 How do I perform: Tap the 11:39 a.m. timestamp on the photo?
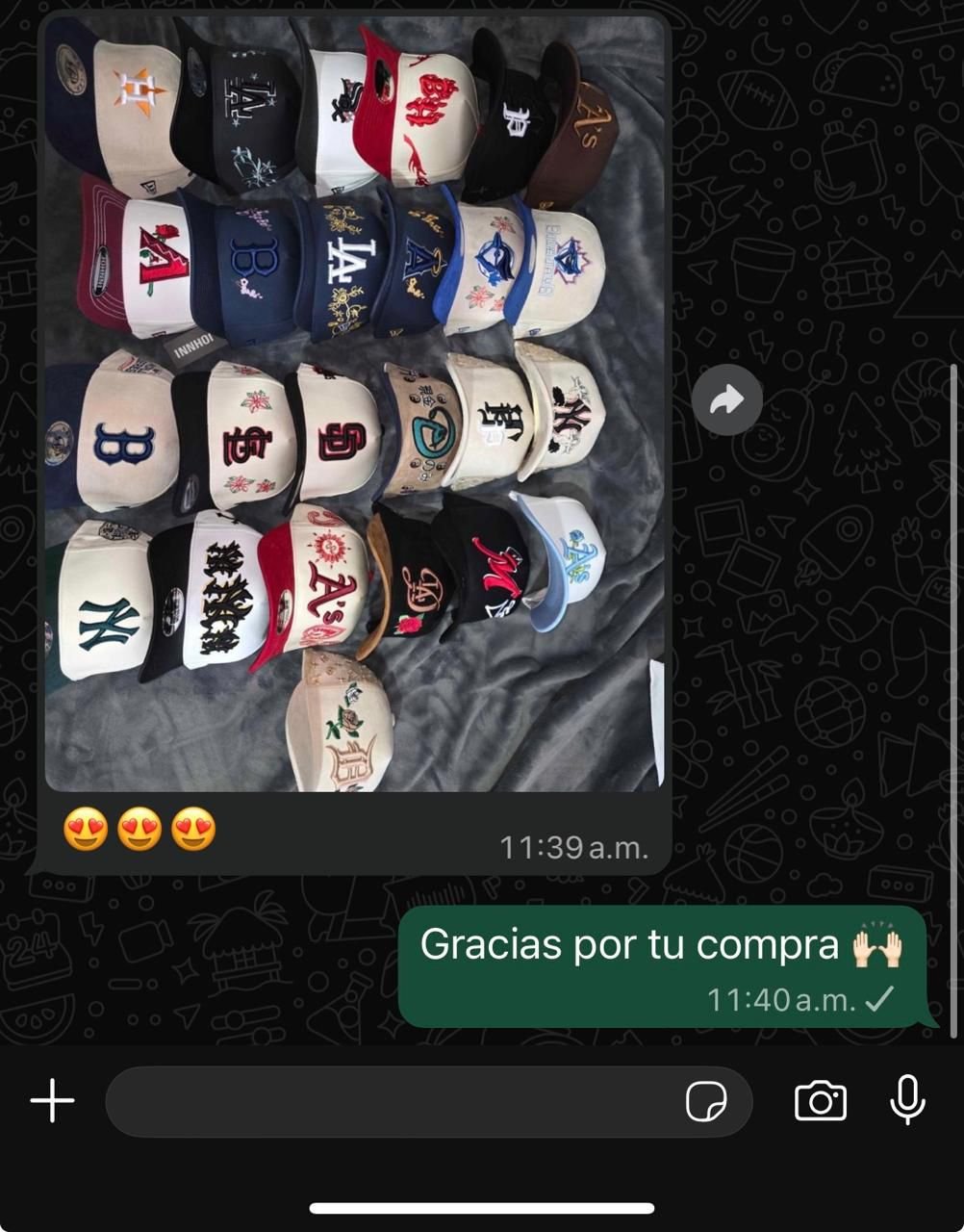(x=575, y=849)
